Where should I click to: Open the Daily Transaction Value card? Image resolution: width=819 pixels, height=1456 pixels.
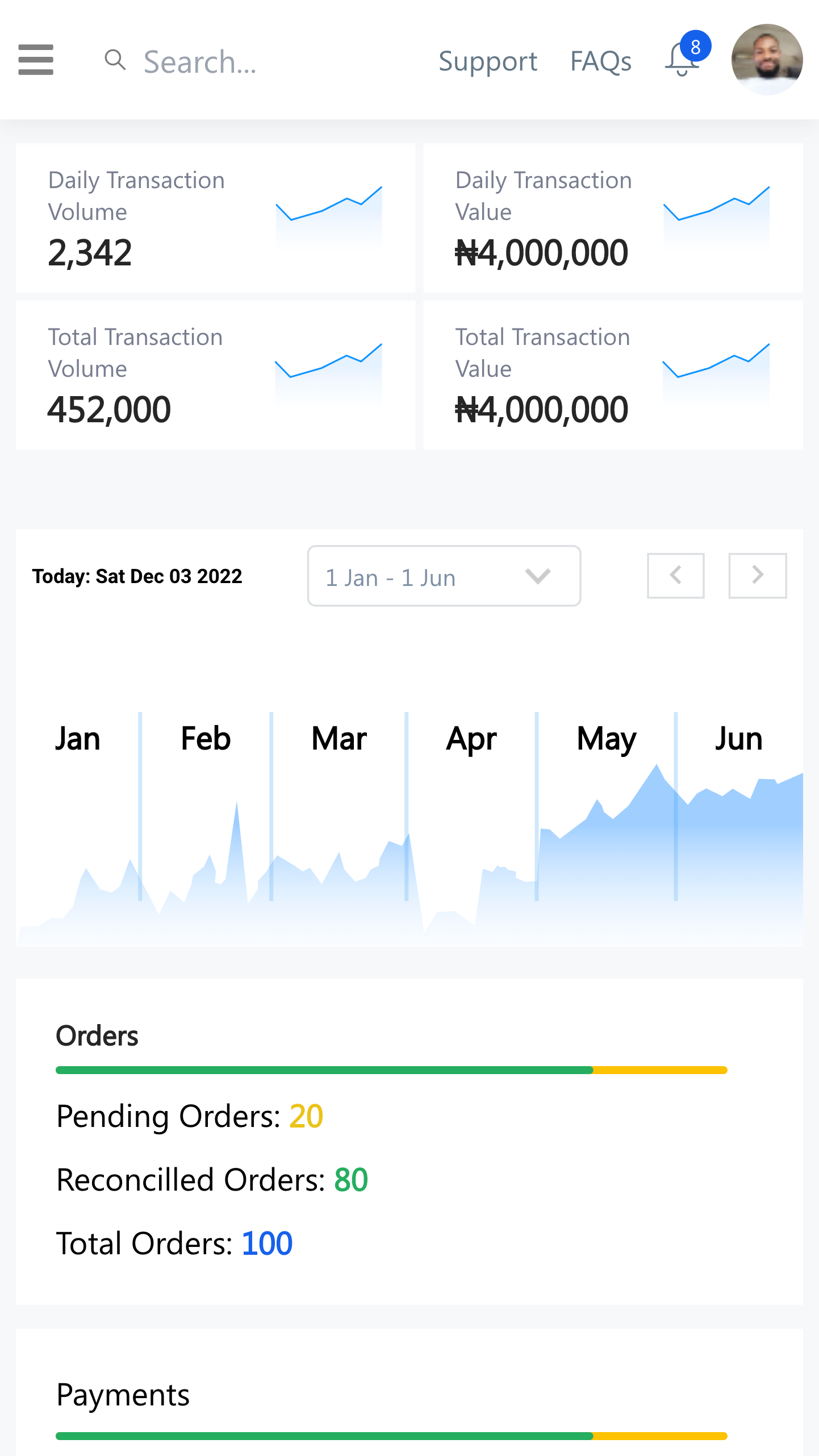click(x=612, y=218)
